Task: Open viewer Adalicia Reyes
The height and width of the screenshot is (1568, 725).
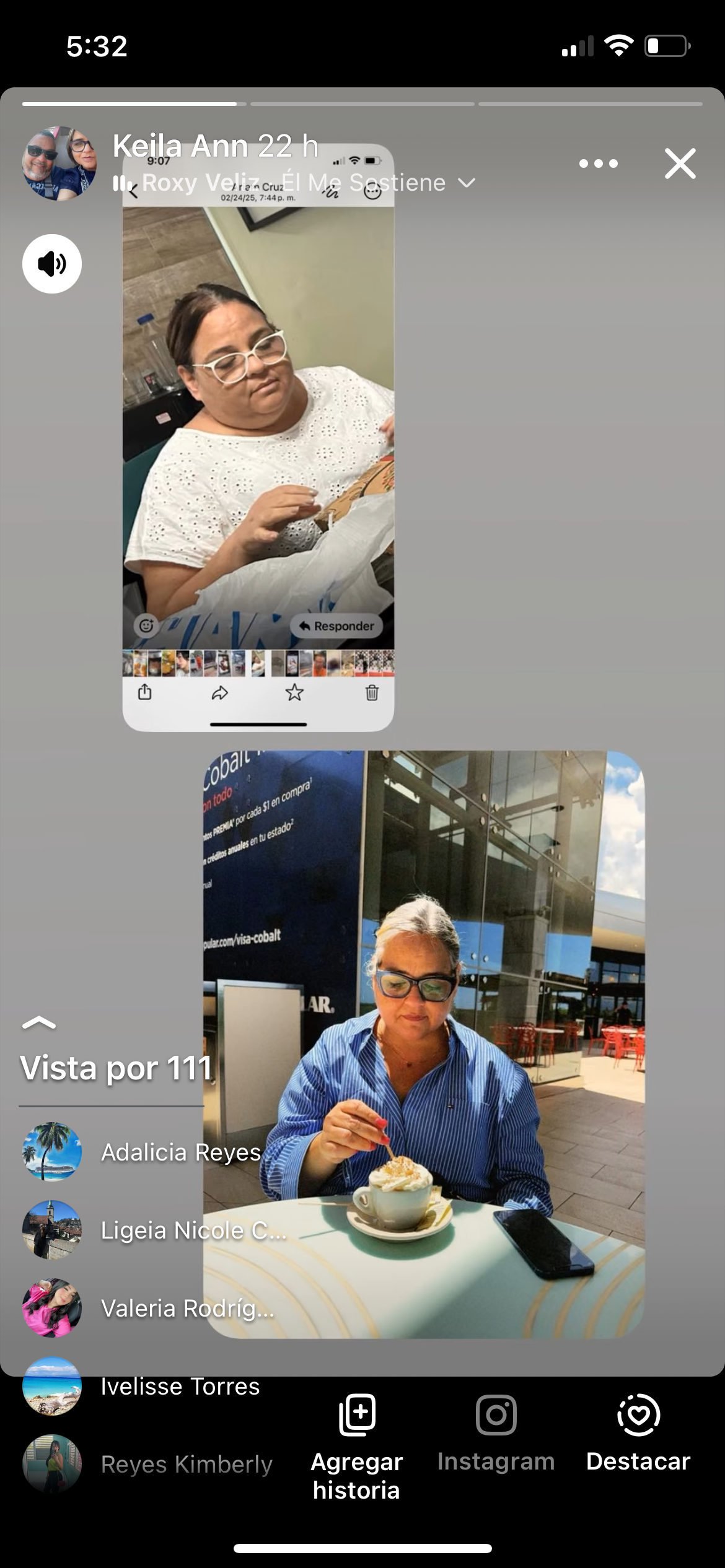Action: tap(180, 1152)
